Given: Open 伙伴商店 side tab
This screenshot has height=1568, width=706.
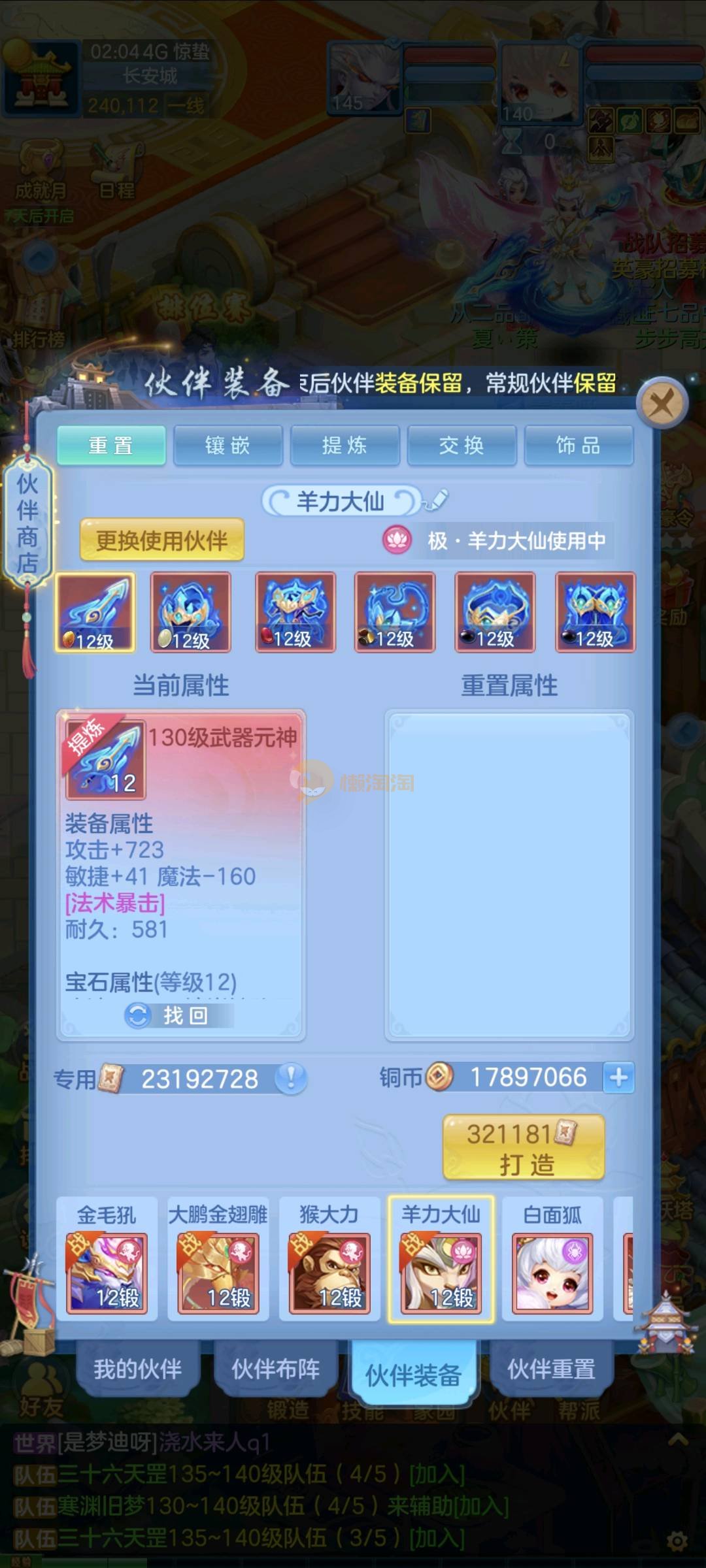Looking at the screenshot, I should click(x=27, y=523).
